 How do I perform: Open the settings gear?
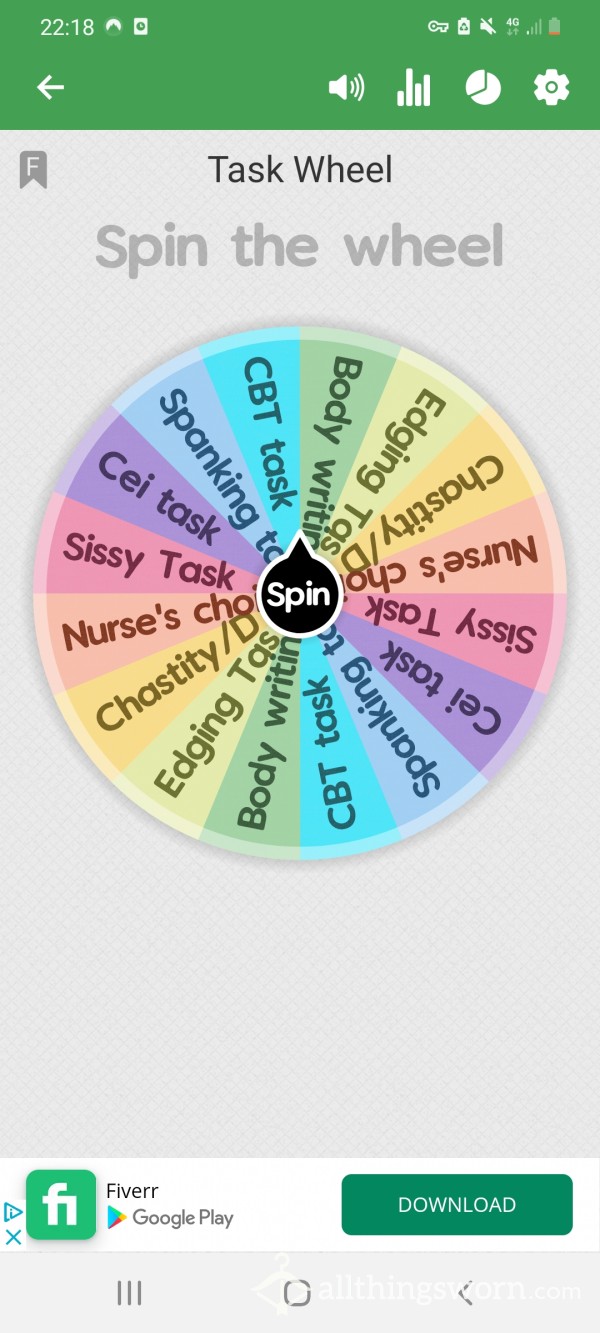coord(551,88)
